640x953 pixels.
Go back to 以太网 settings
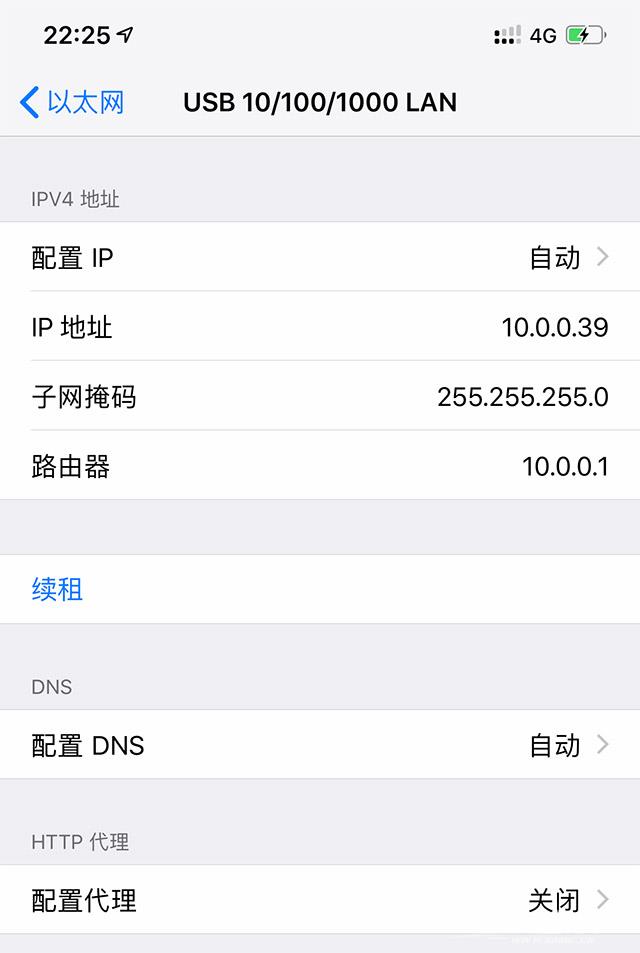(x=72, y=102)
